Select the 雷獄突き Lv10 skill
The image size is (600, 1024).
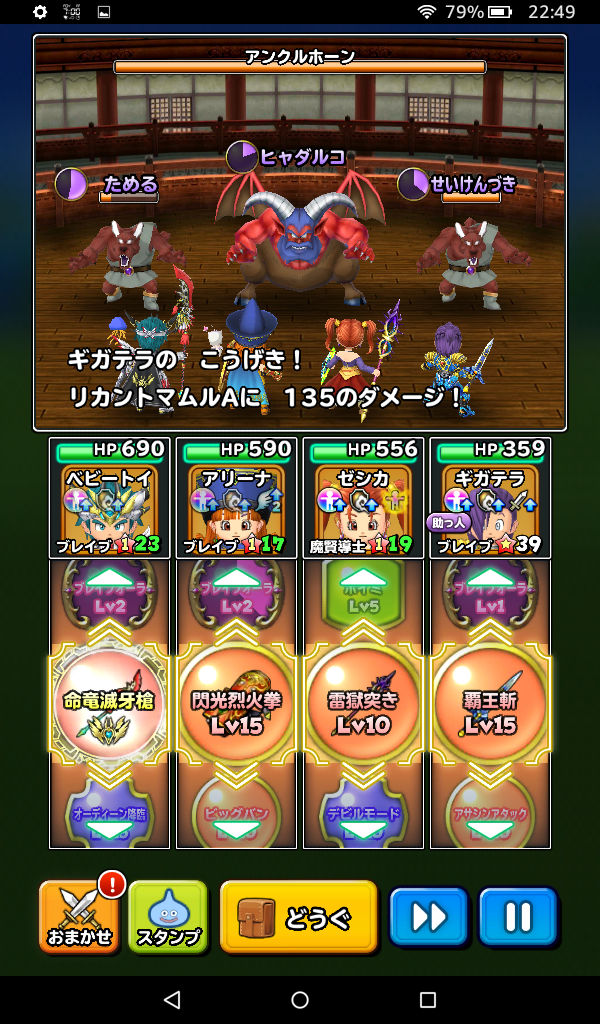363,703
